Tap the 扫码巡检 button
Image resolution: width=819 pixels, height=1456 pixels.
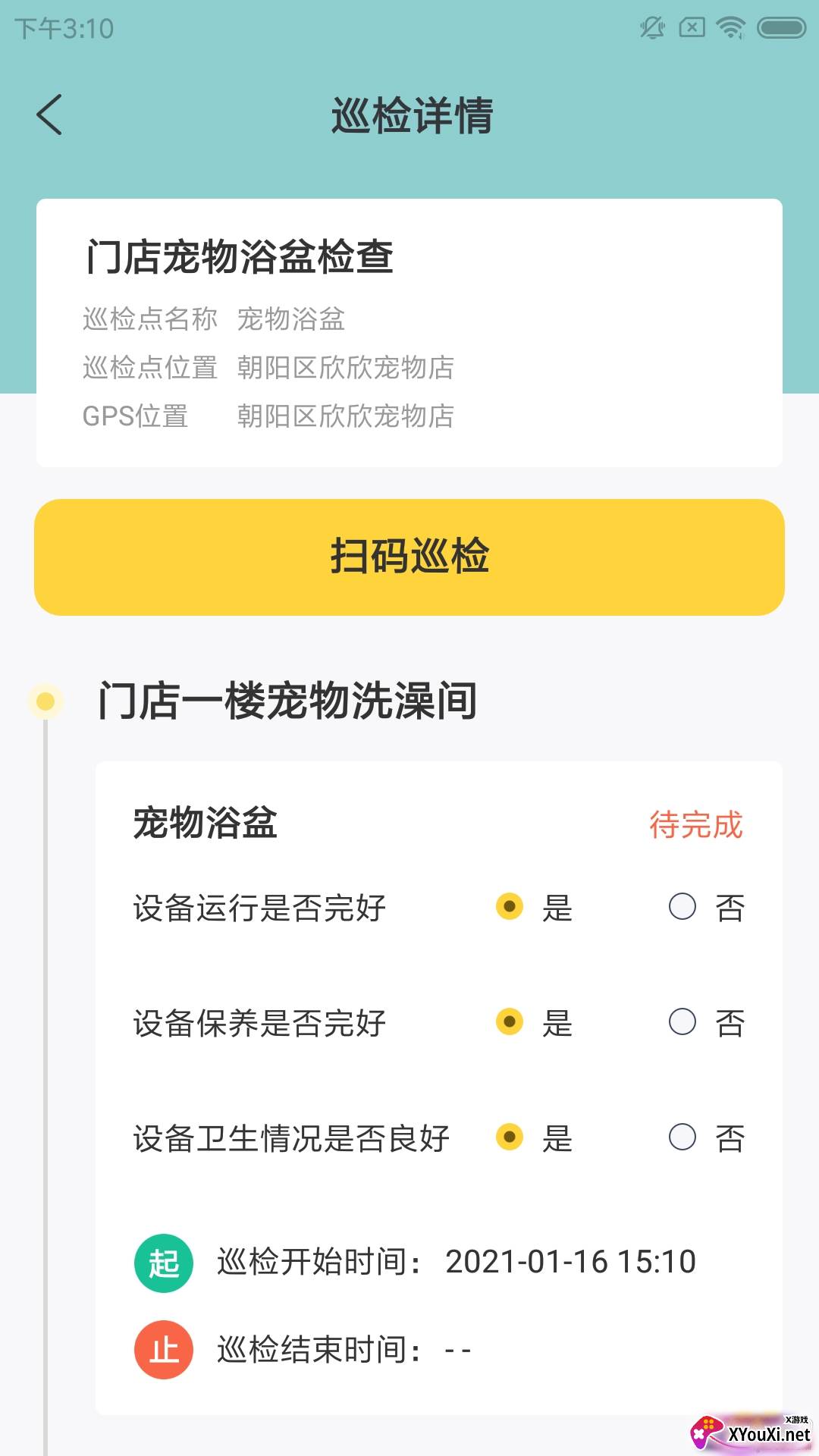(409, 557)
